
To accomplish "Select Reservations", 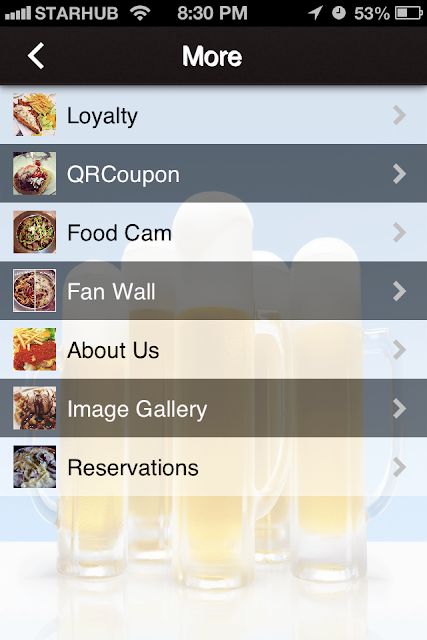I will 214,467.
